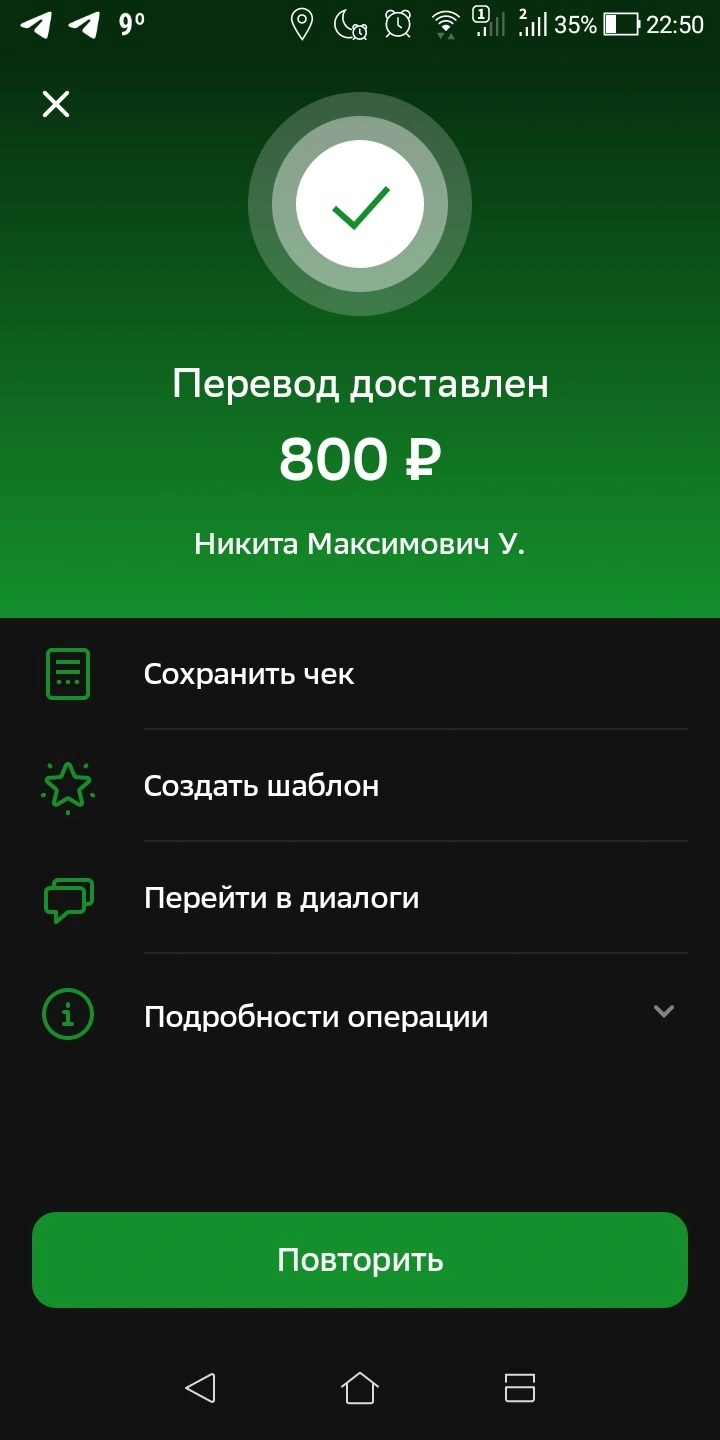720x1440 pixels.
Task: Tap the 'Повторить' button
Action: pyautogui.click(x=360, y=1260)
